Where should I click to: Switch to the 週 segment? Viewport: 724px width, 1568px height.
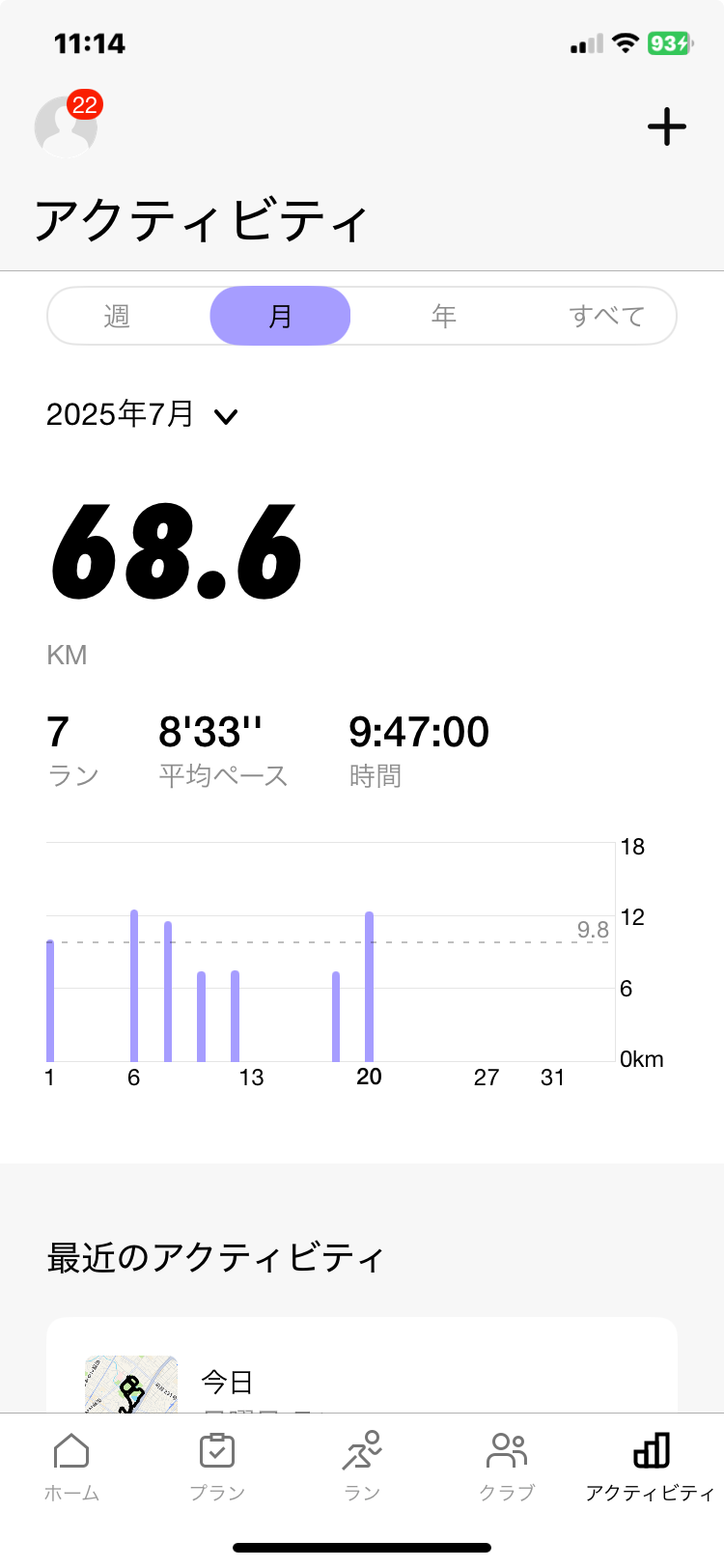tap(117, 316)
